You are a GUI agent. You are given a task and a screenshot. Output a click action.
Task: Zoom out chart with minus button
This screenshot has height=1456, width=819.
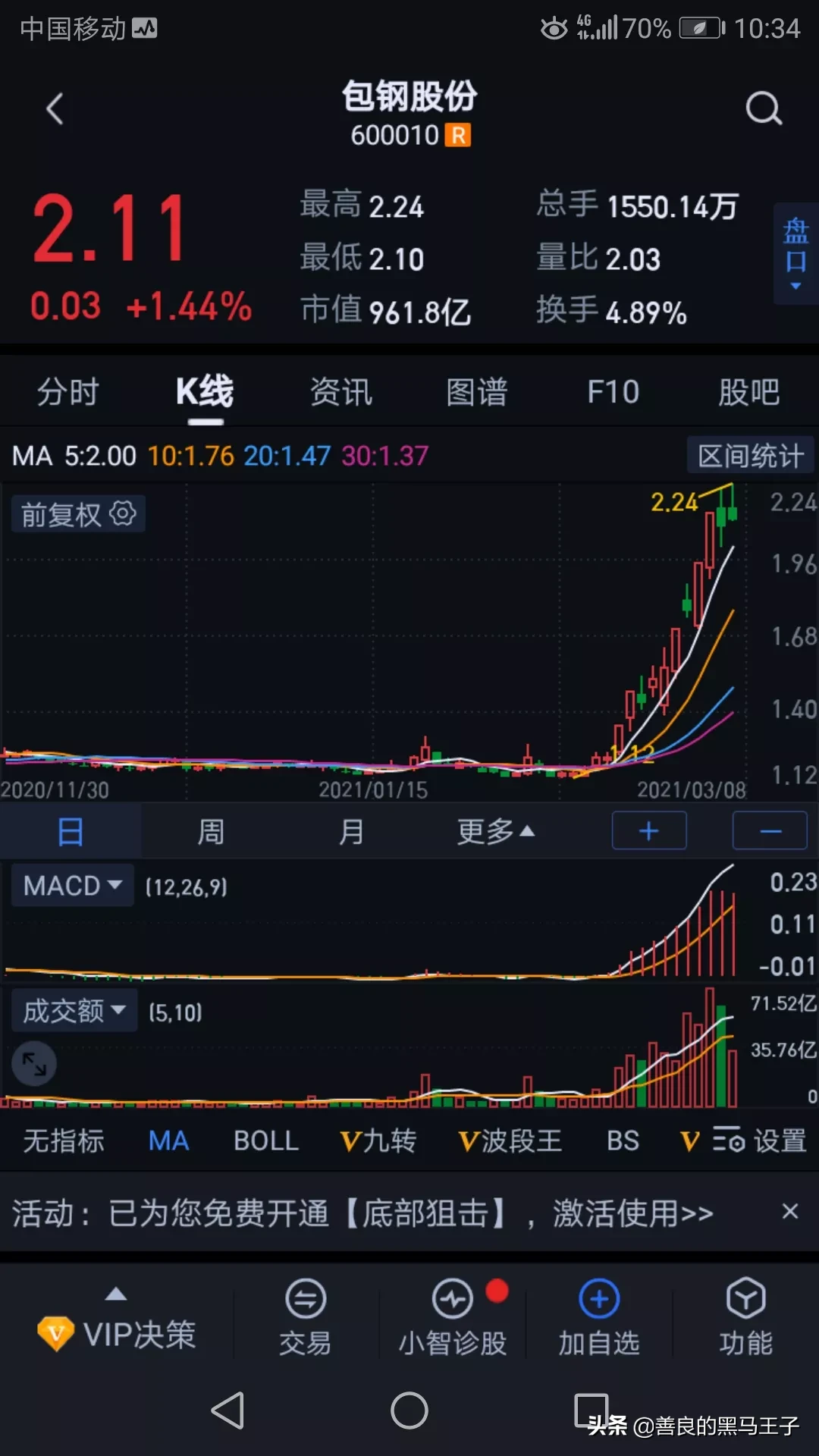click(x=770, y=832)
